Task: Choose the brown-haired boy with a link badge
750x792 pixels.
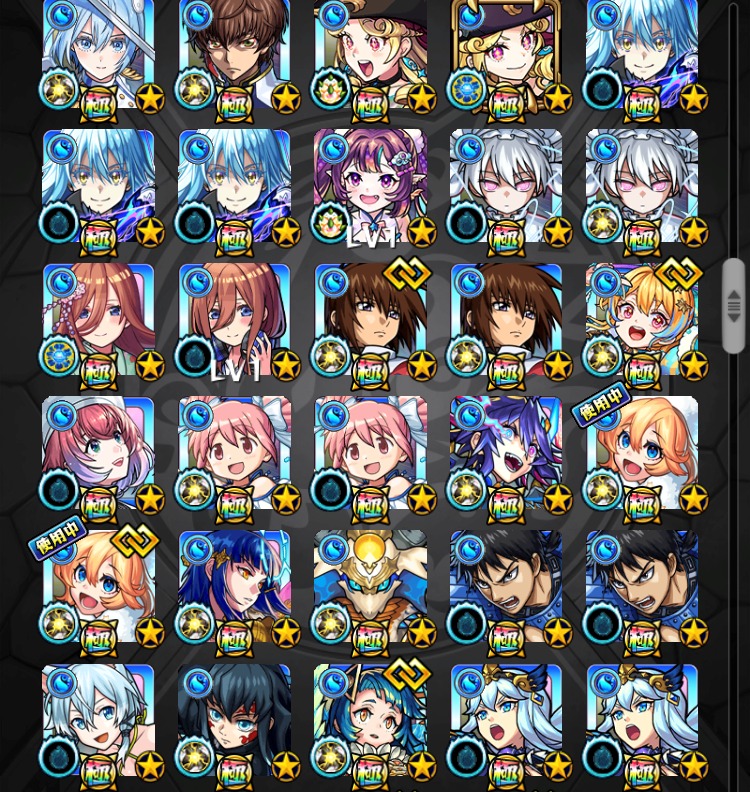Action: 370,320
